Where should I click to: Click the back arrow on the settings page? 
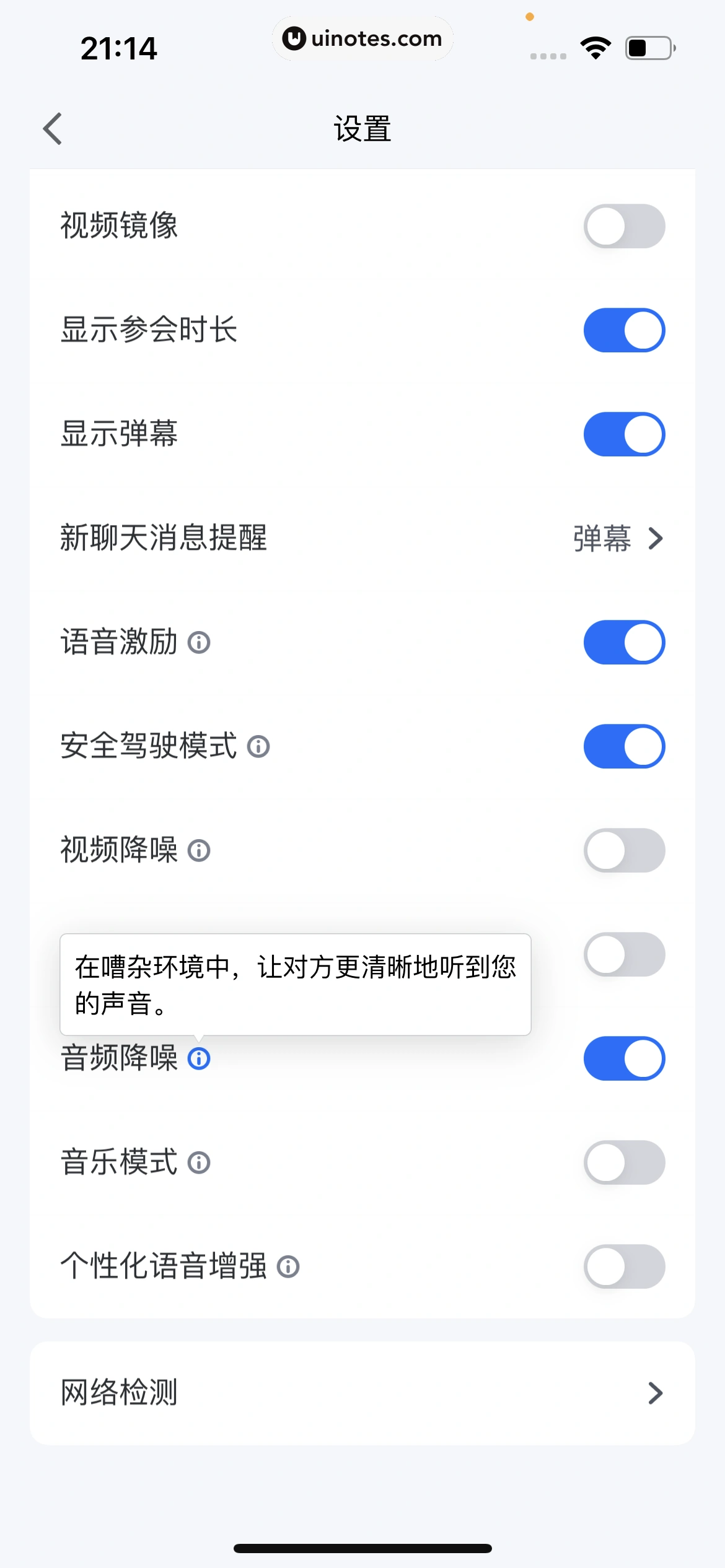pos(53,128)
